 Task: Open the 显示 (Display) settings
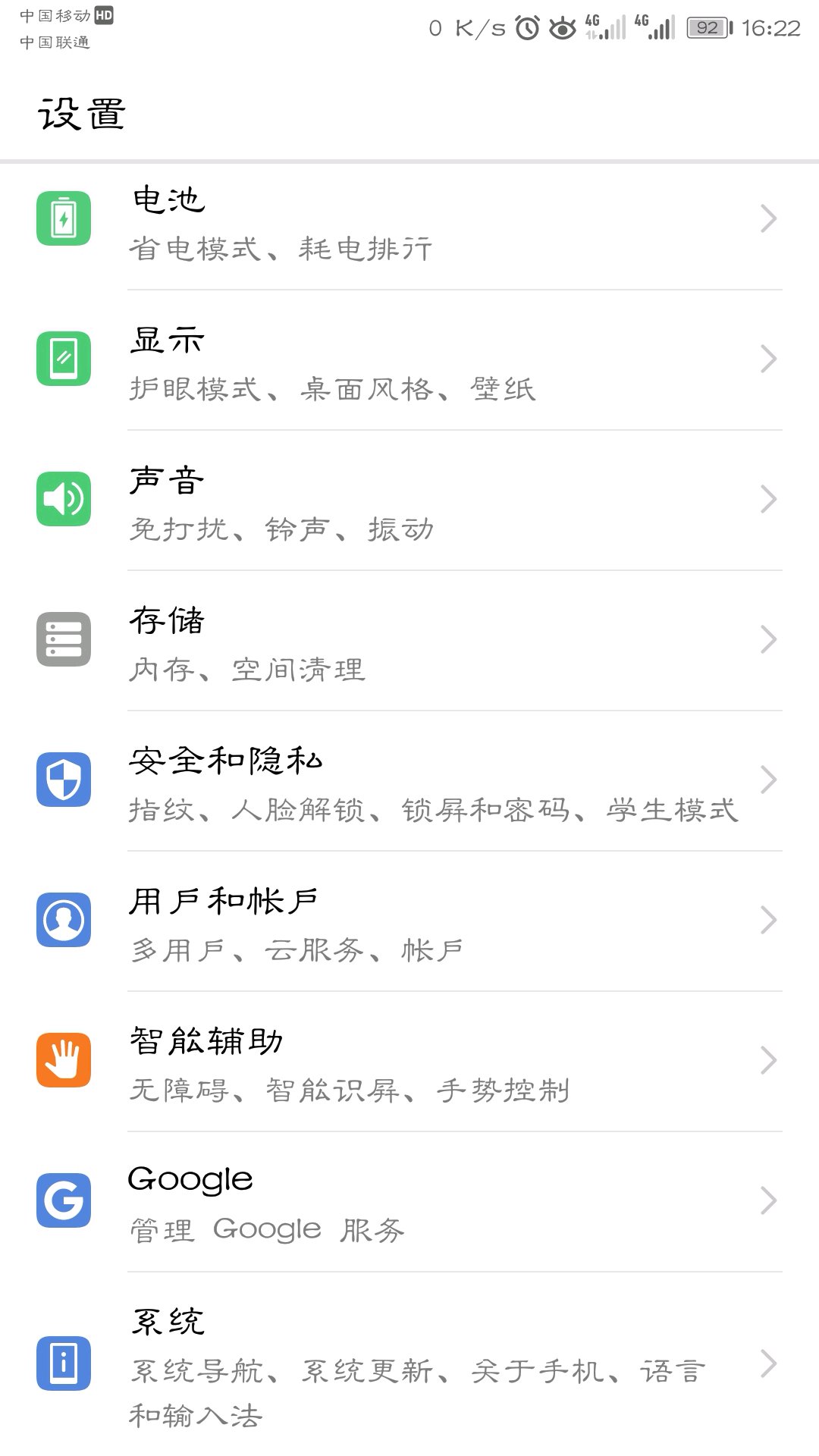[409, 360]
